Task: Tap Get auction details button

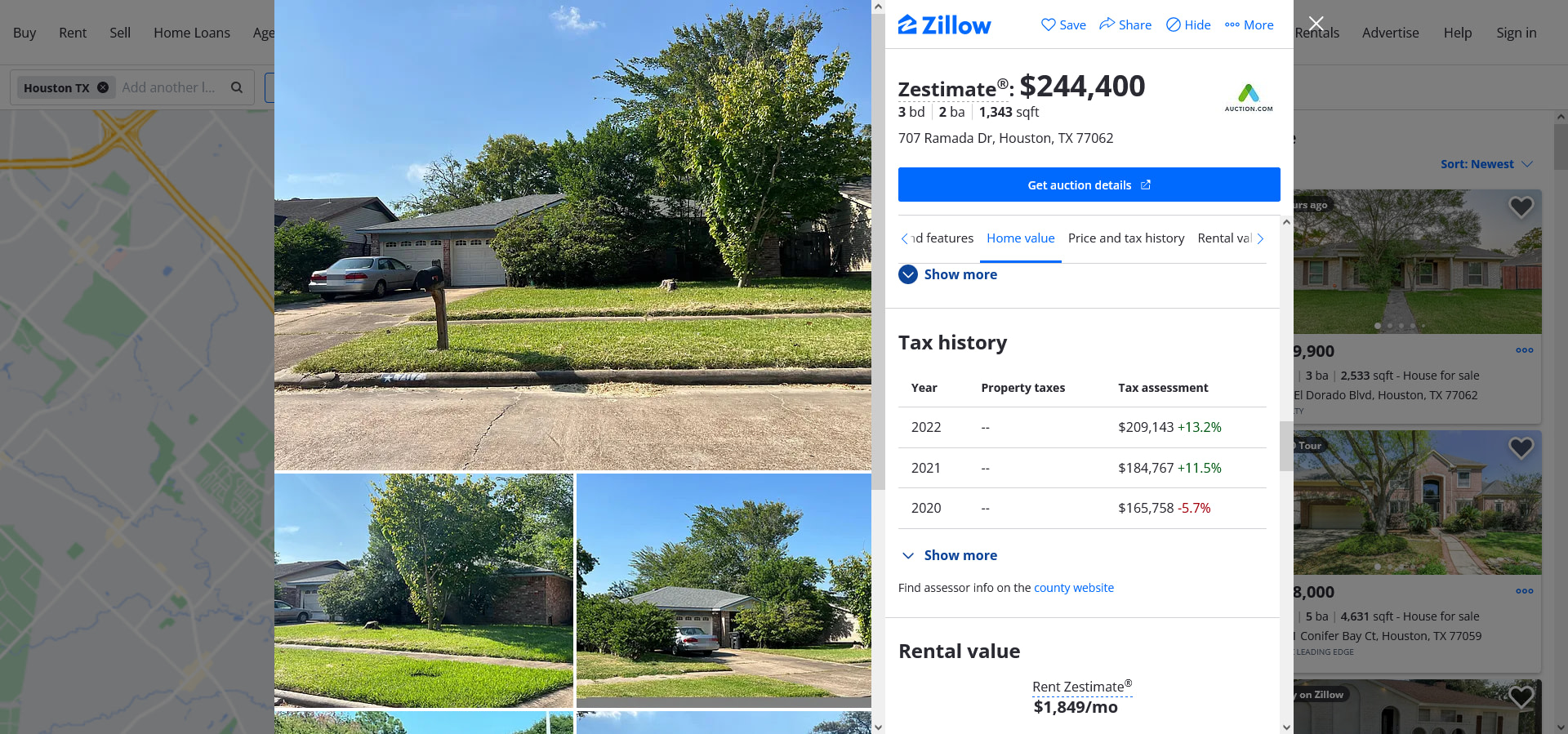Action: (1089, 185)
